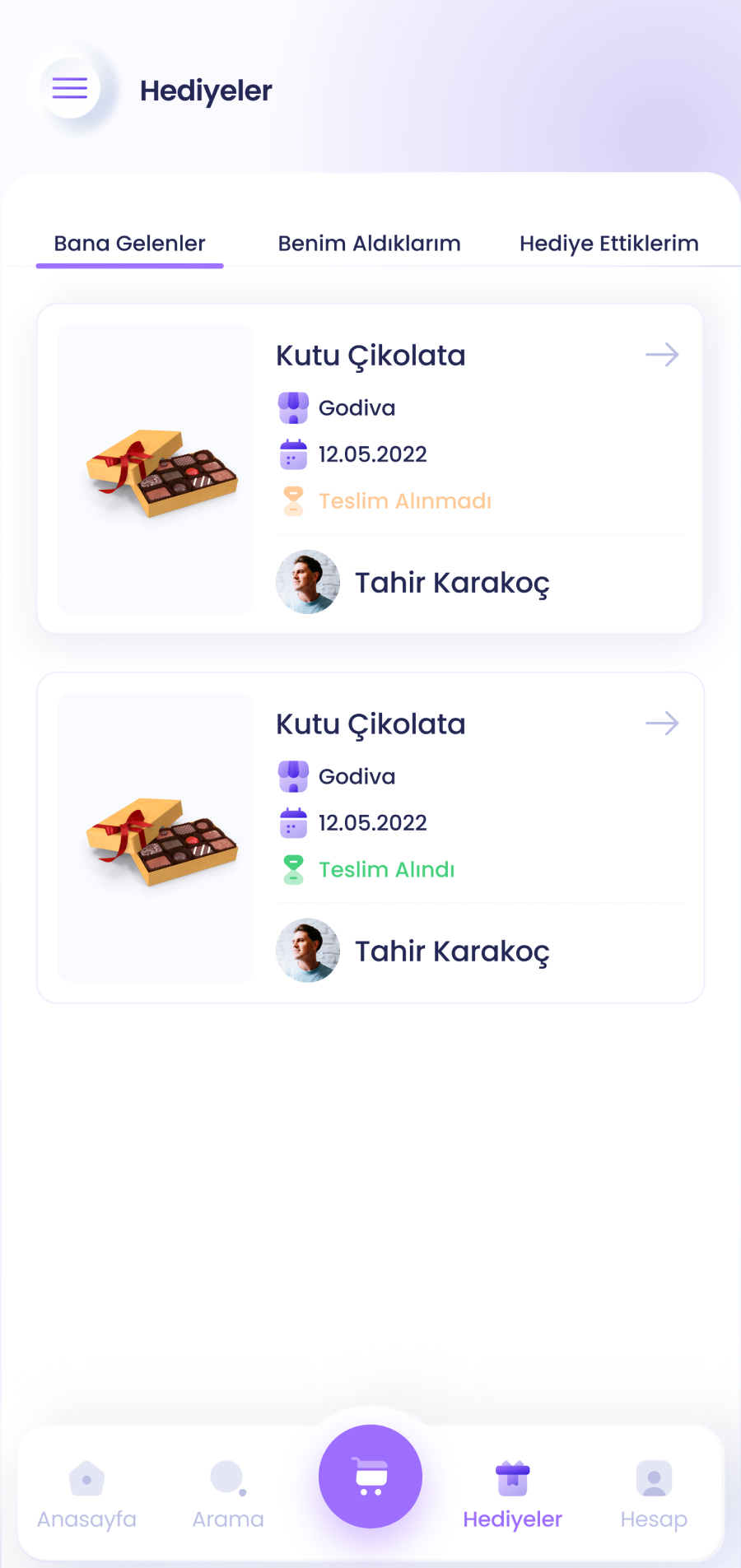The width and height of the screenshot is (741, 1568).
Task: Tap the center shopping cart button
Action: click(370, 1477)
